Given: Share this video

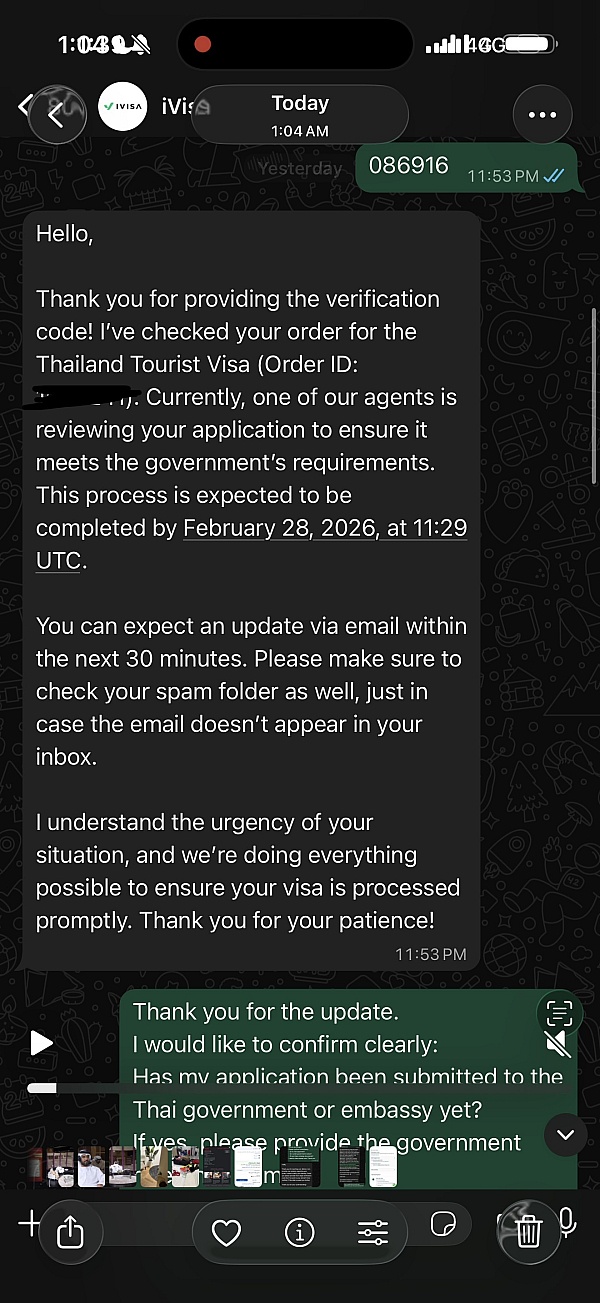Looking at the screenshot, I should click(71, 1233).
